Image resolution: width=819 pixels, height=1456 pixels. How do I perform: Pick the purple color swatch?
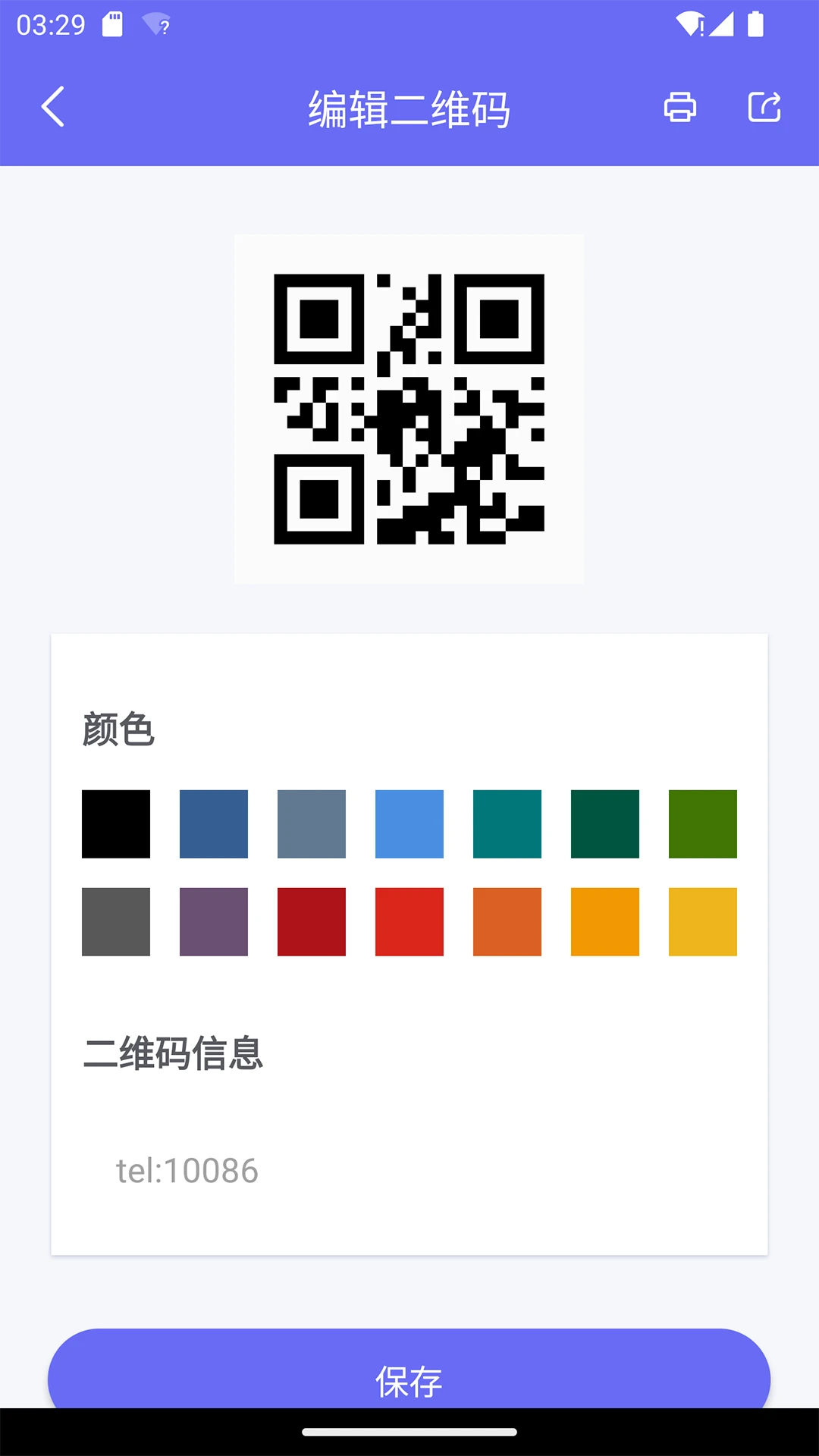click(214, 921)
